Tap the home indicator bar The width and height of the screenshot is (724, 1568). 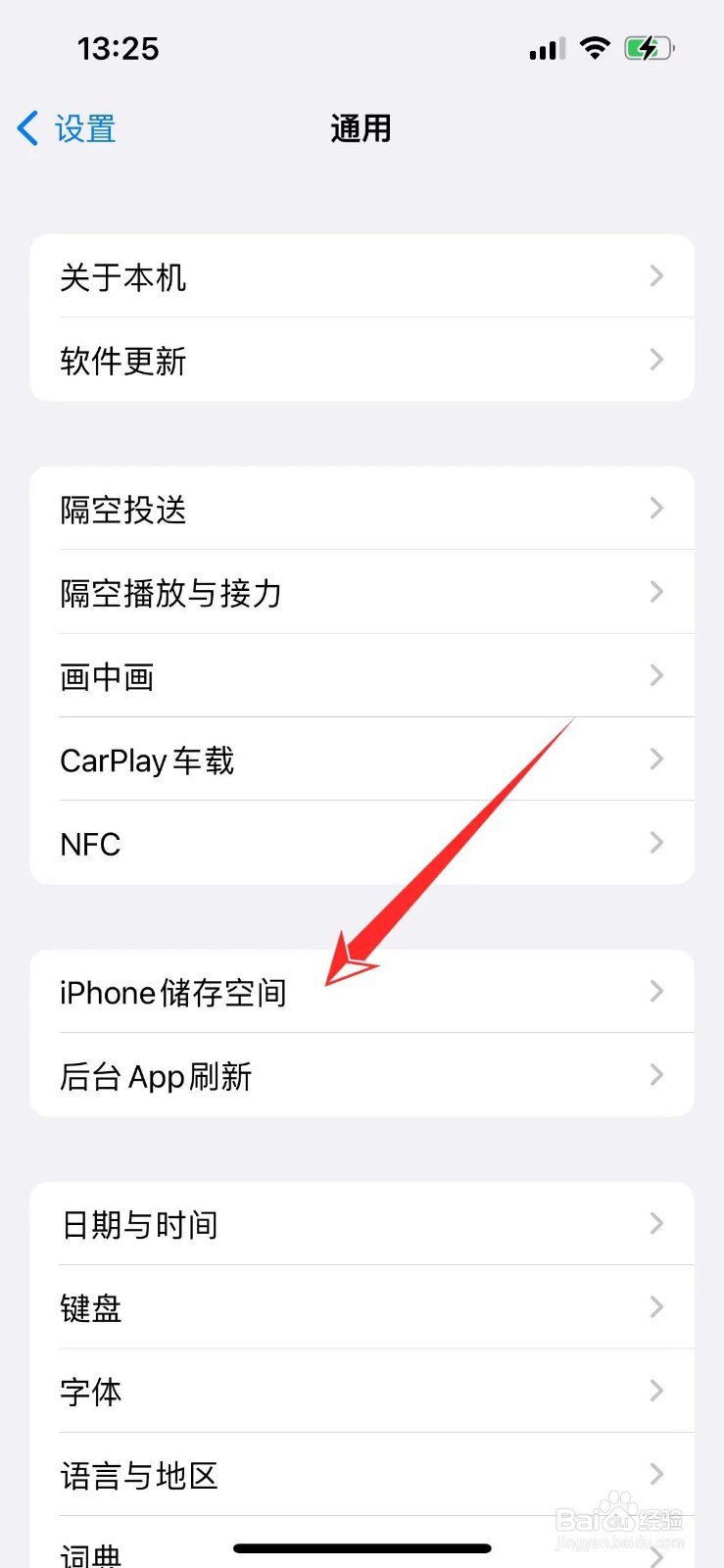[x=362, y=1547]
